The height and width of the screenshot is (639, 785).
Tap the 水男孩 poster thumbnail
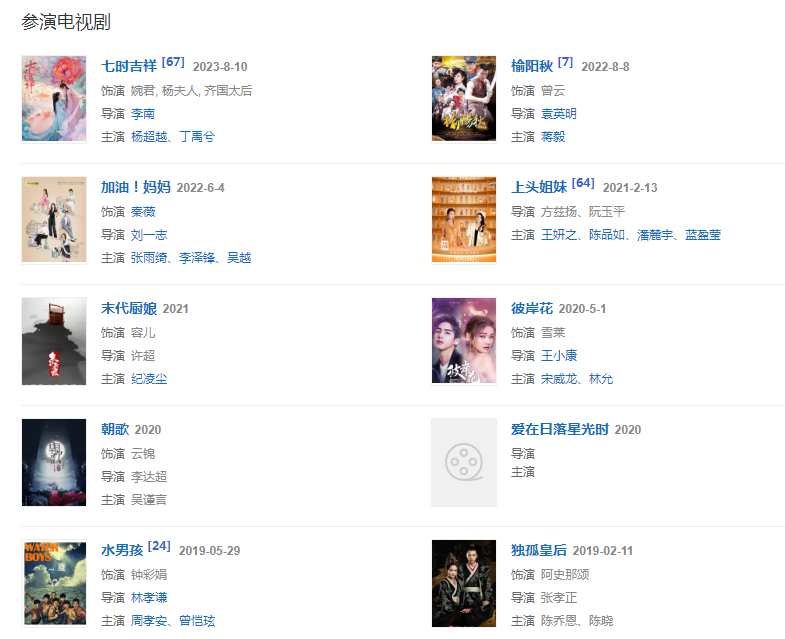(x=54, y=583)
